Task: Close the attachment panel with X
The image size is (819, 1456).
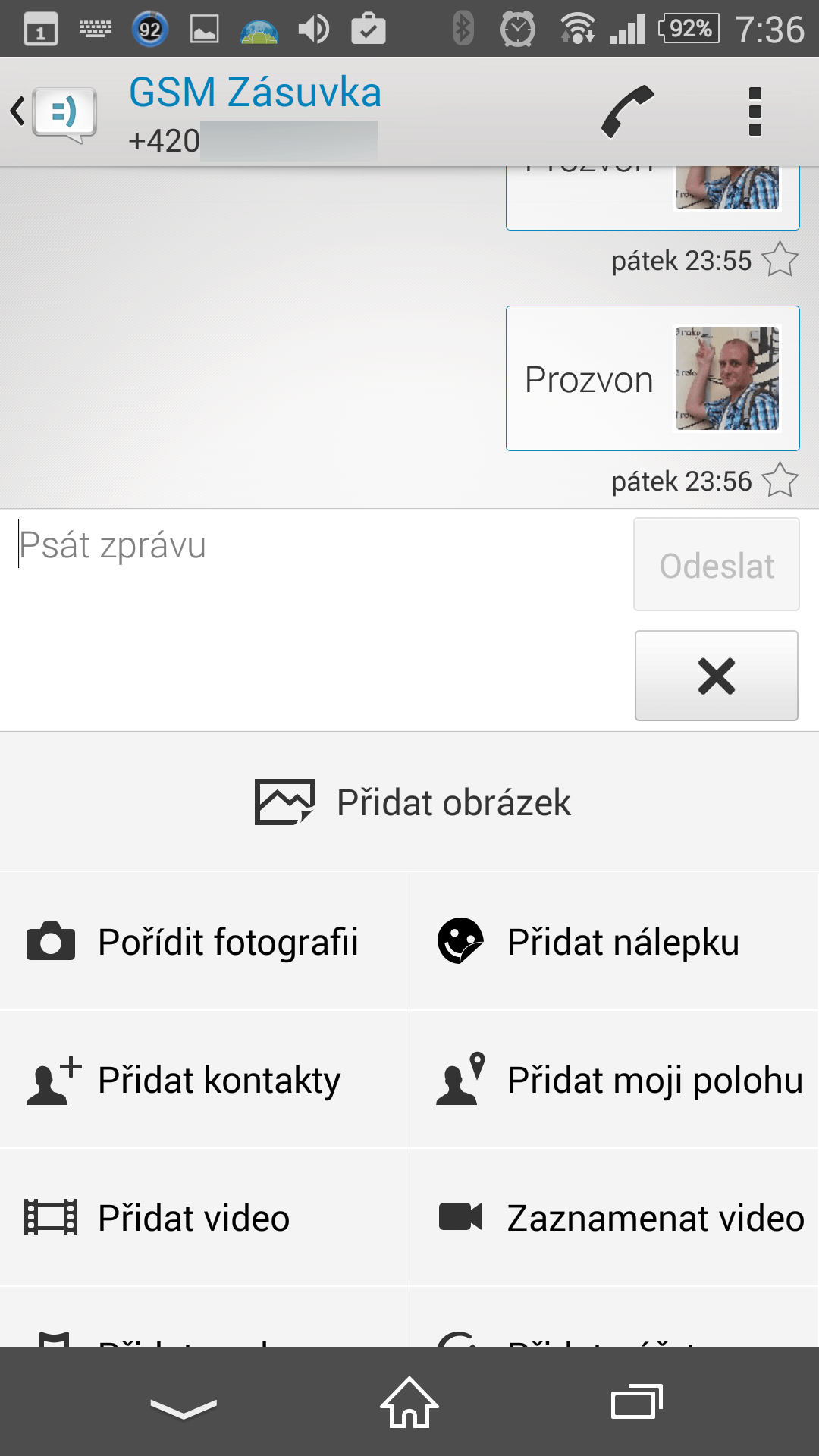Action: (717, 676)
